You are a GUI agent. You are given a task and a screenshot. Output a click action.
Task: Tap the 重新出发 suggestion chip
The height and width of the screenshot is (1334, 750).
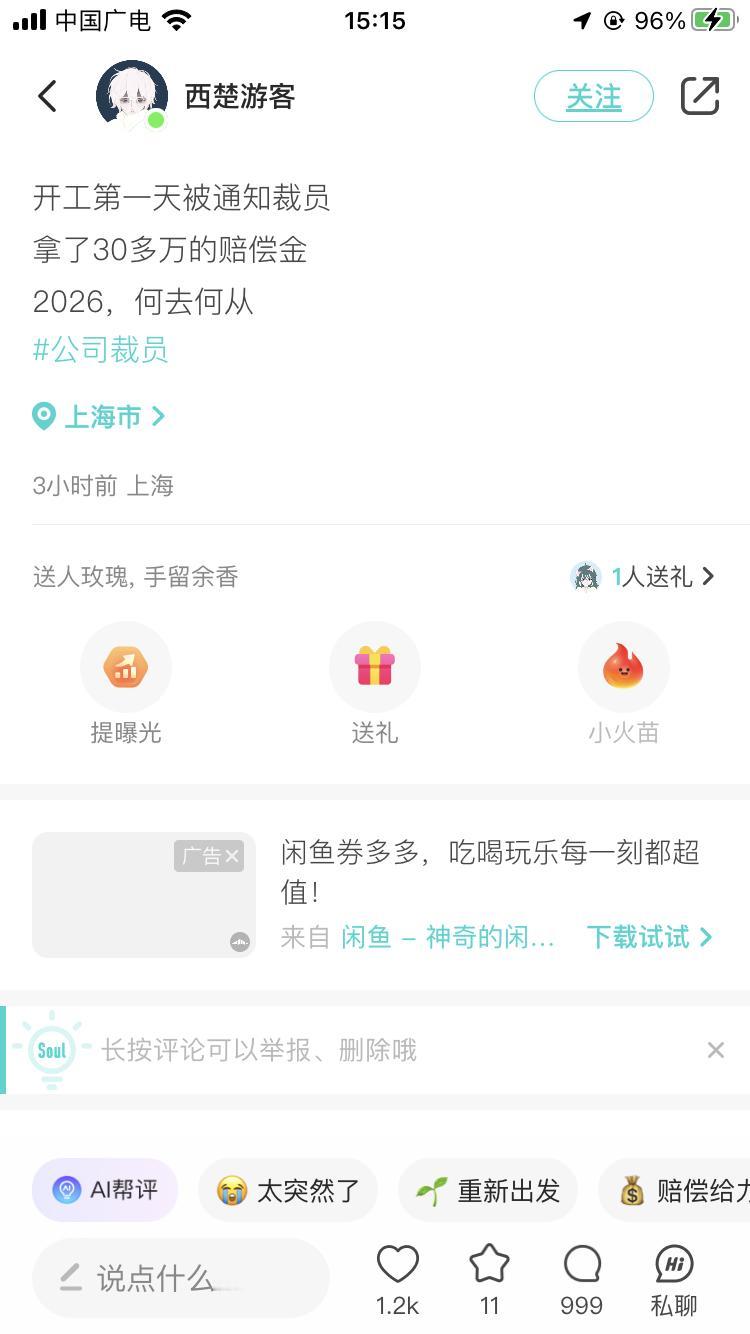click(x=487, y=1190)
